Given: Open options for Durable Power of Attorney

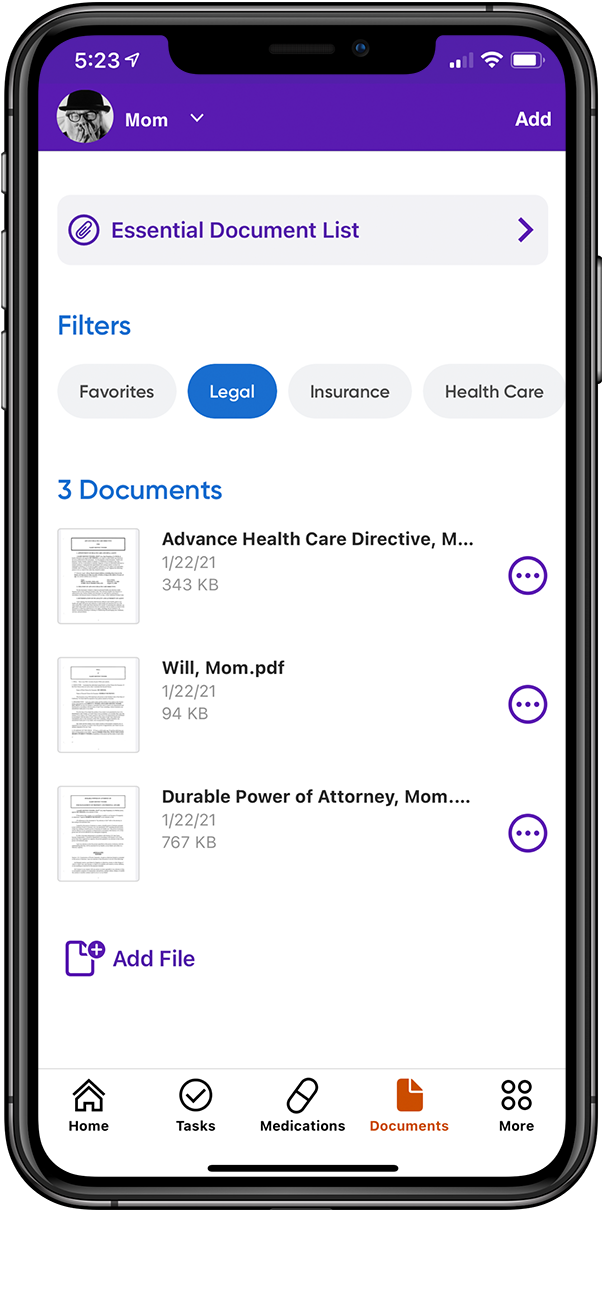Looking at the screenshot, I should [527, 833].
